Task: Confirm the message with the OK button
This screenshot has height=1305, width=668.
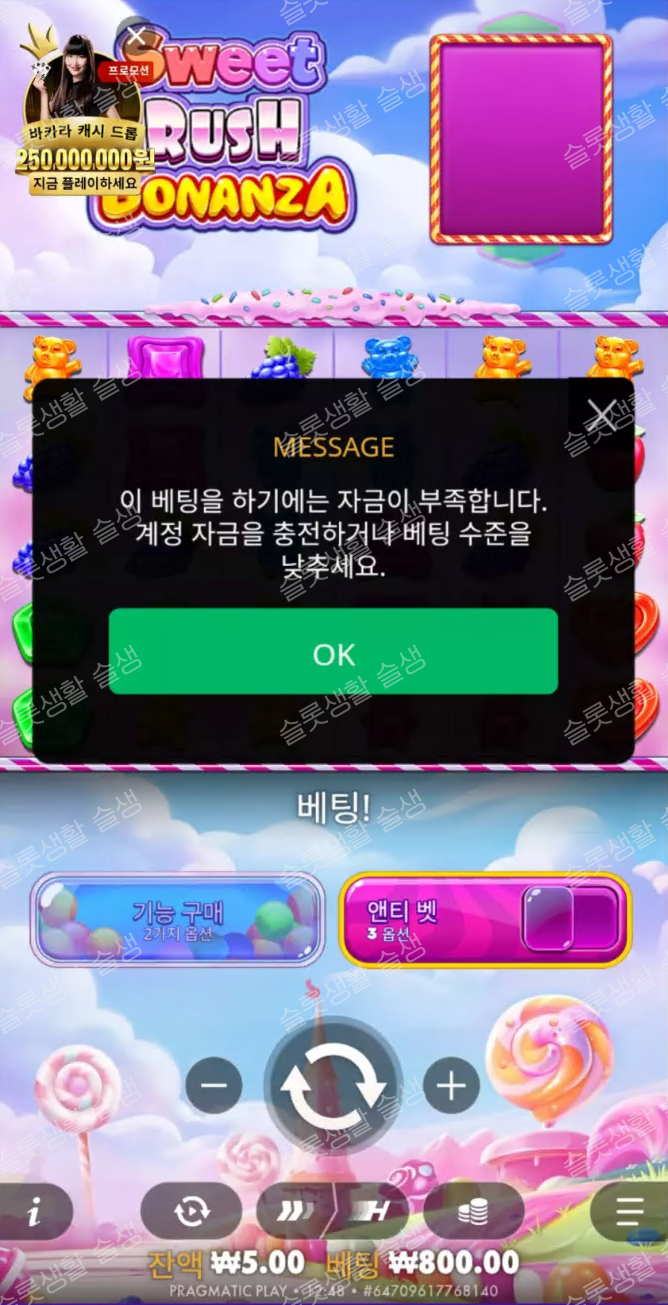Action: (x=333, y=652)
